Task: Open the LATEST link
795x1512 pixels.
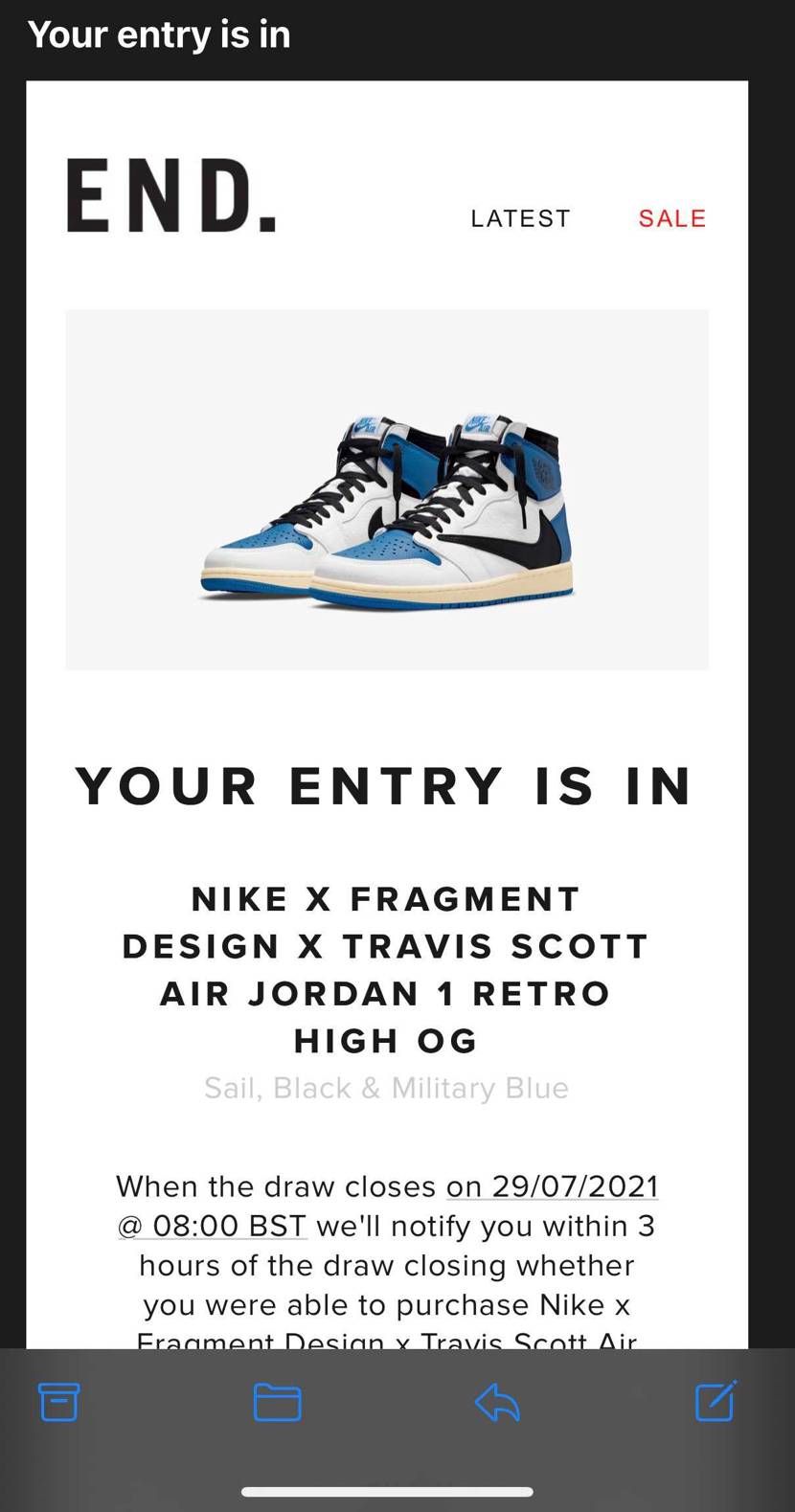Action: [x=520, y=218]
